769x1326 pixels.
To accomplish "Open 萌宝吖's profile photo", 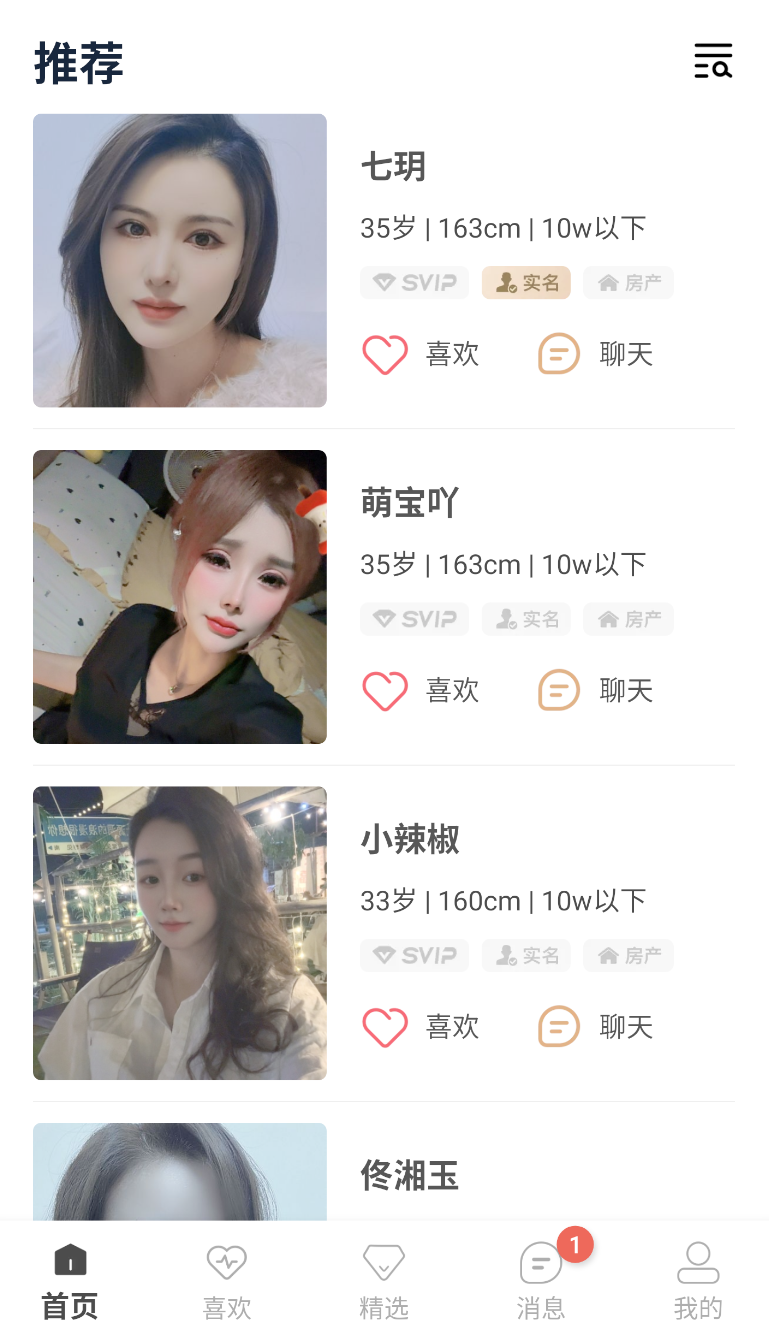I will [180, 596].
